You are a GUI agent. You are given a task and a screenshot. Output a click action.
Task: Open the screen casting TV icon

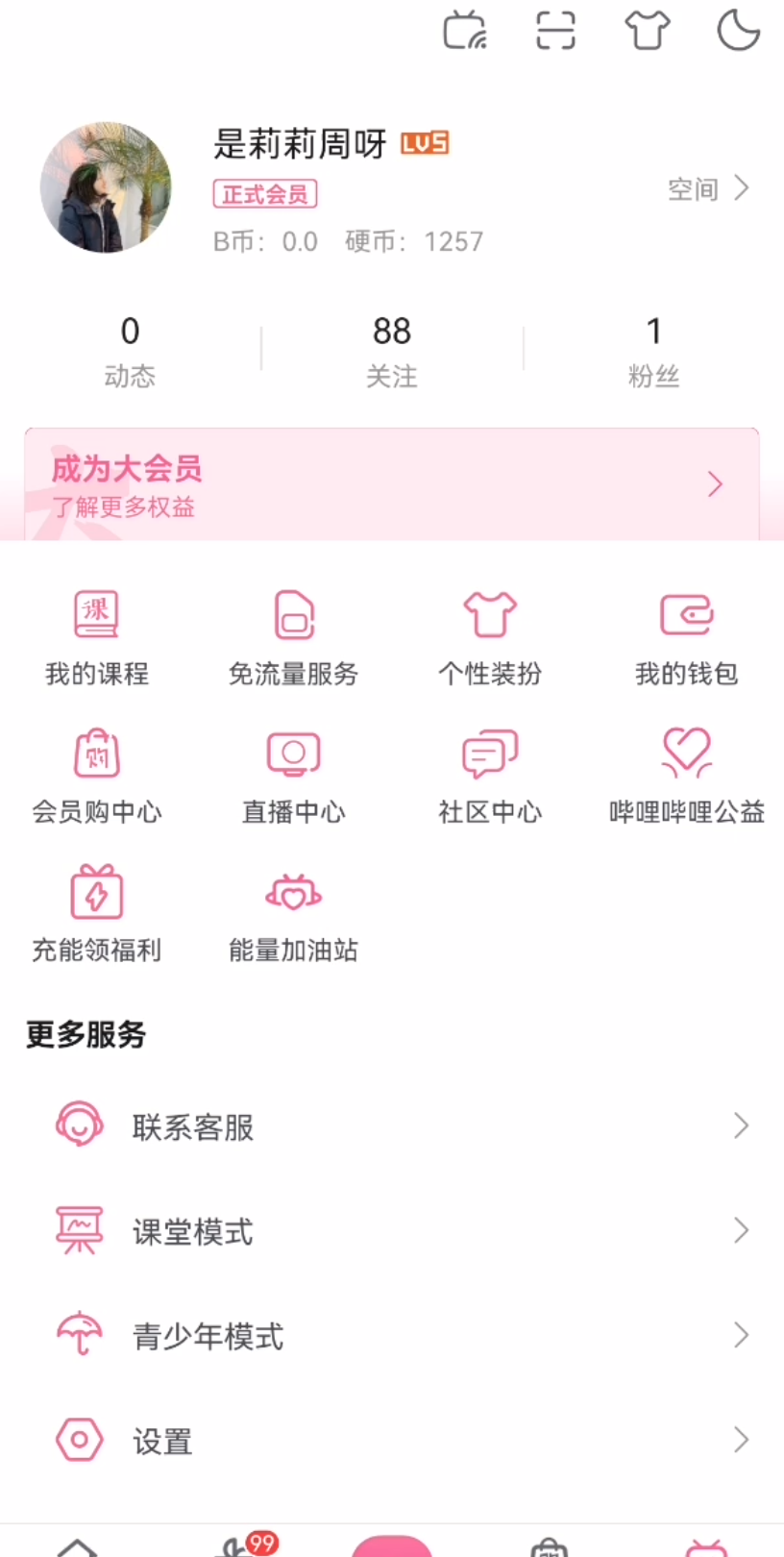click(467, 31)
